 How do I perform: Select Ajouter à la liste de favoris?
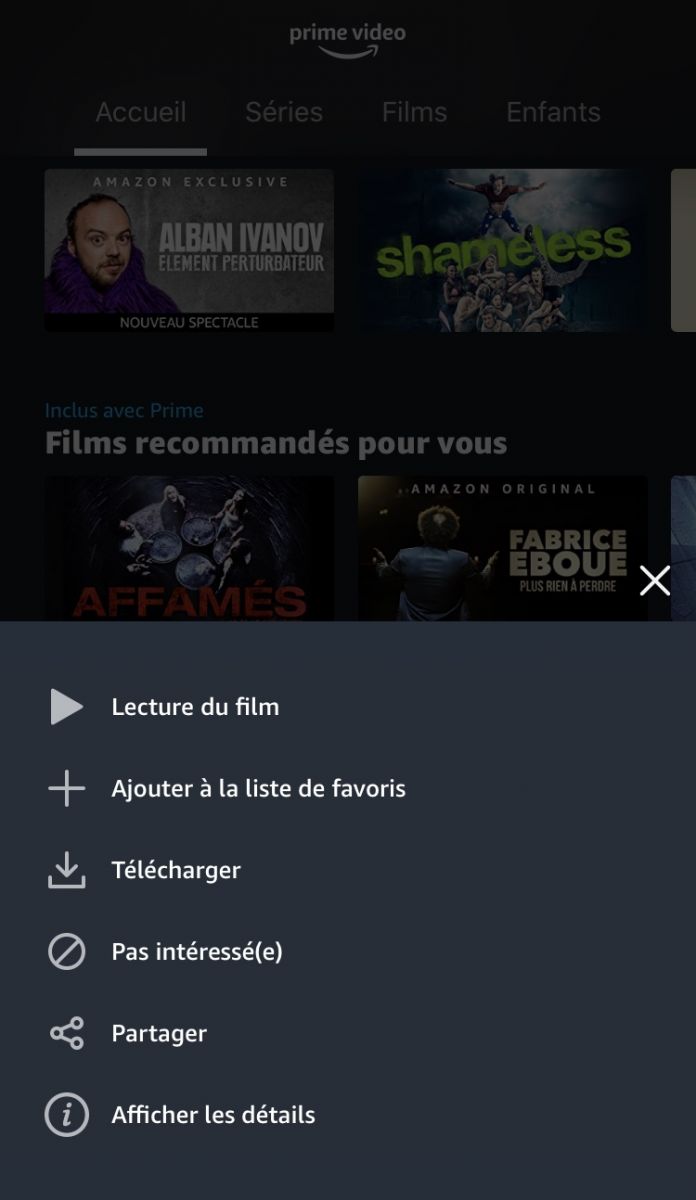coord(258,789)
